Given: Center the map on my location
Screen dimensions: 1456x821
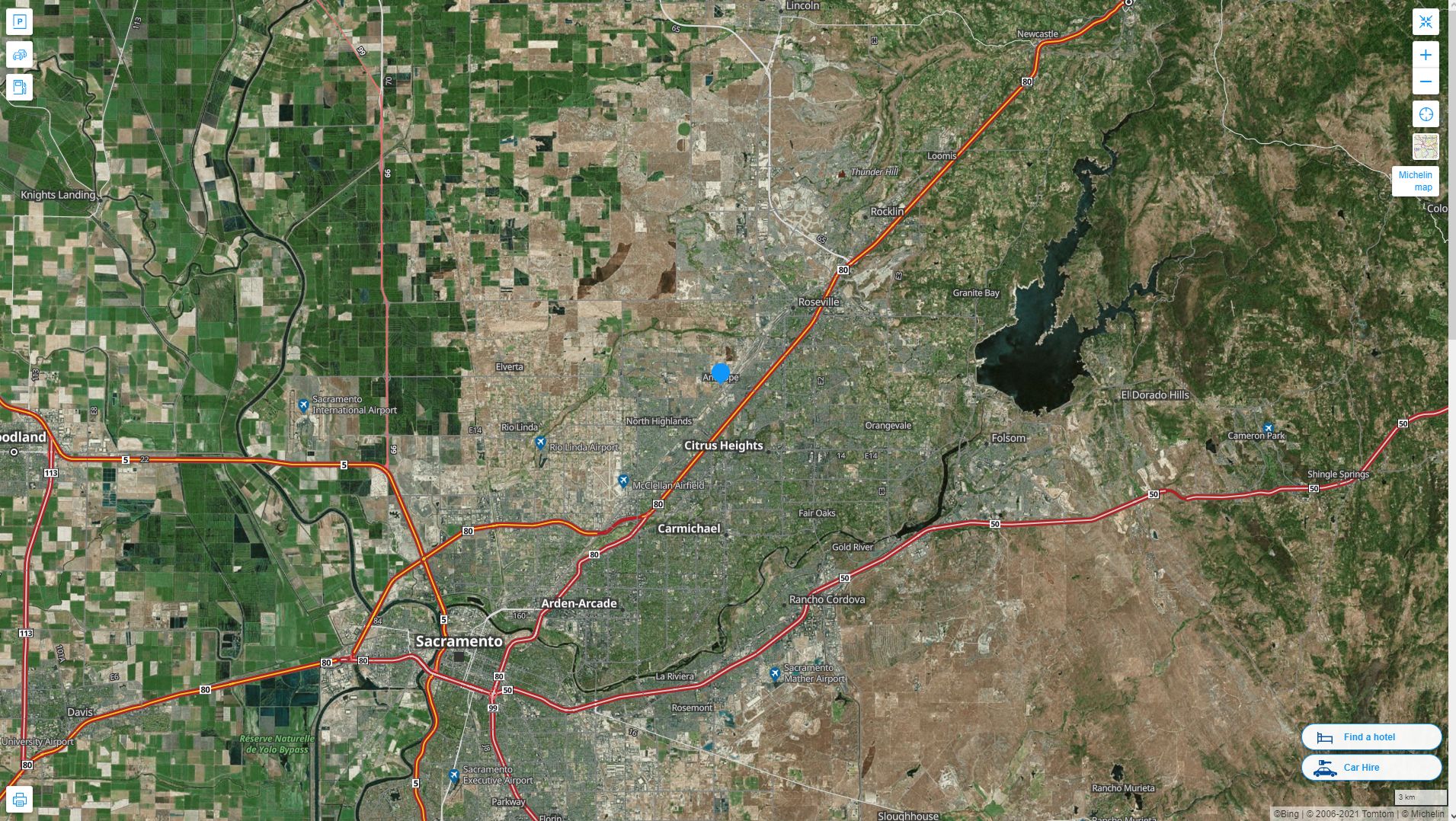Looking at the screenshot, I should 1426,114.
